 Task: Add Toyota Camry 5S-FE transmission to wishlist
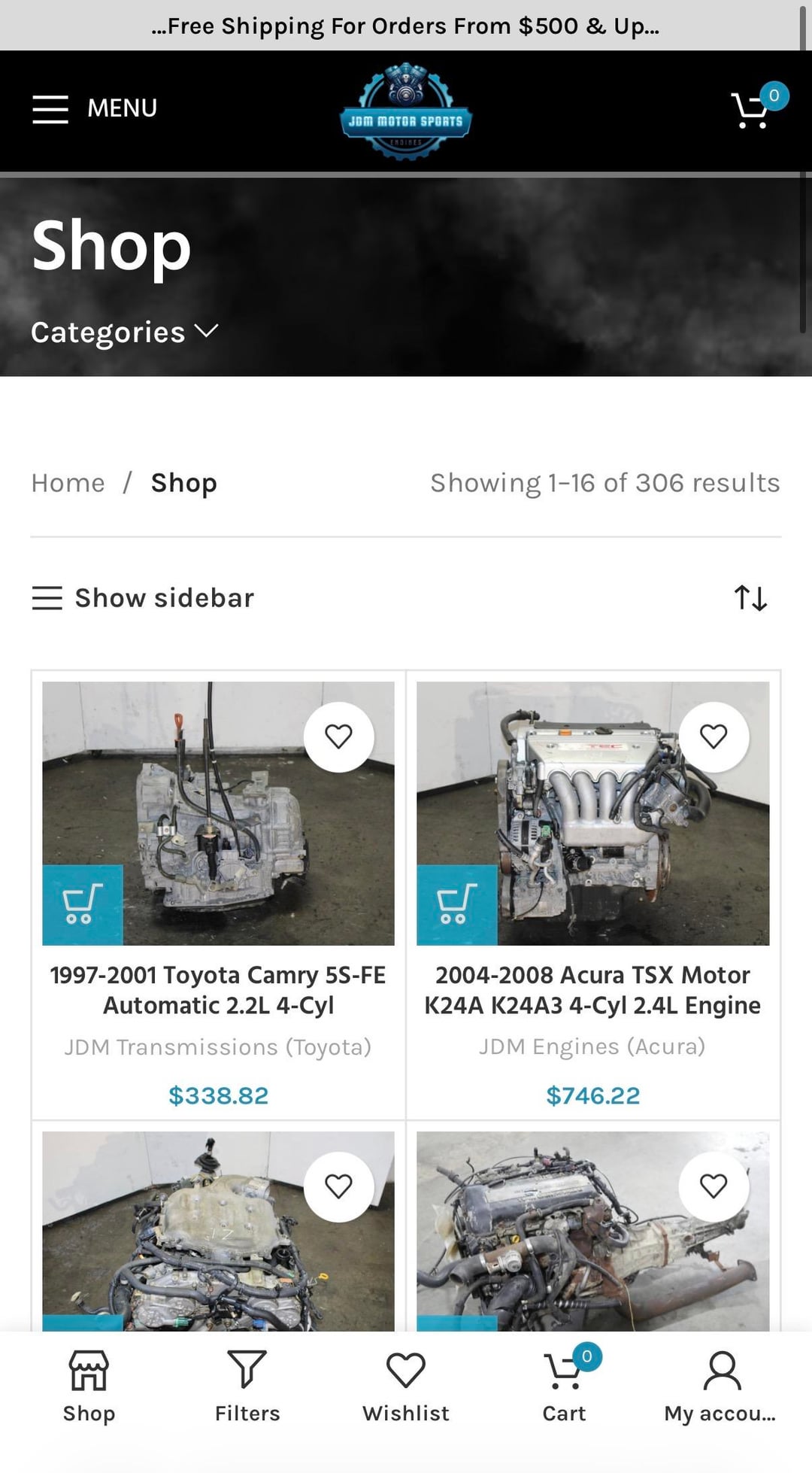click(338, 736)
